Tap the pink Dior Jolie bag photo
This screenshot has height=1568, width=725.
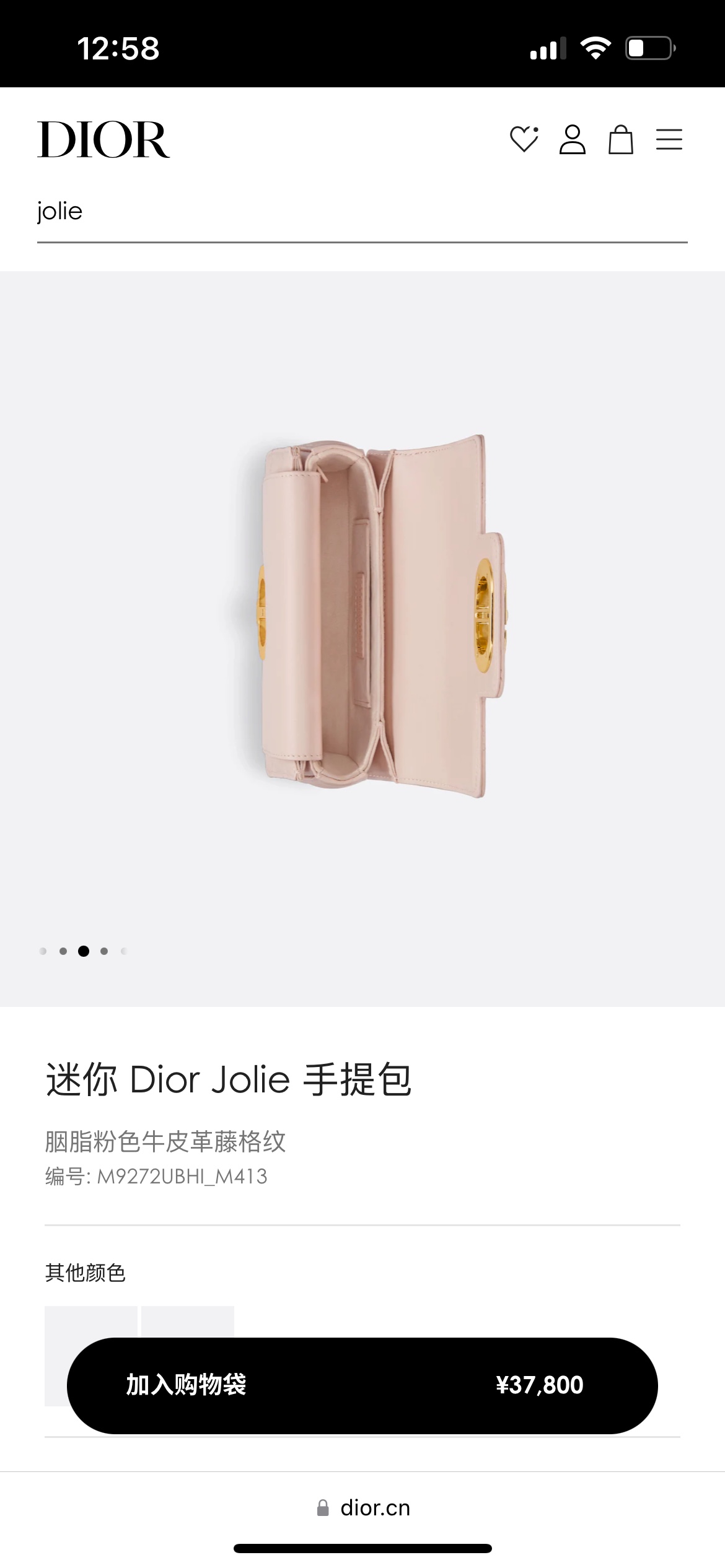(372, 616)
